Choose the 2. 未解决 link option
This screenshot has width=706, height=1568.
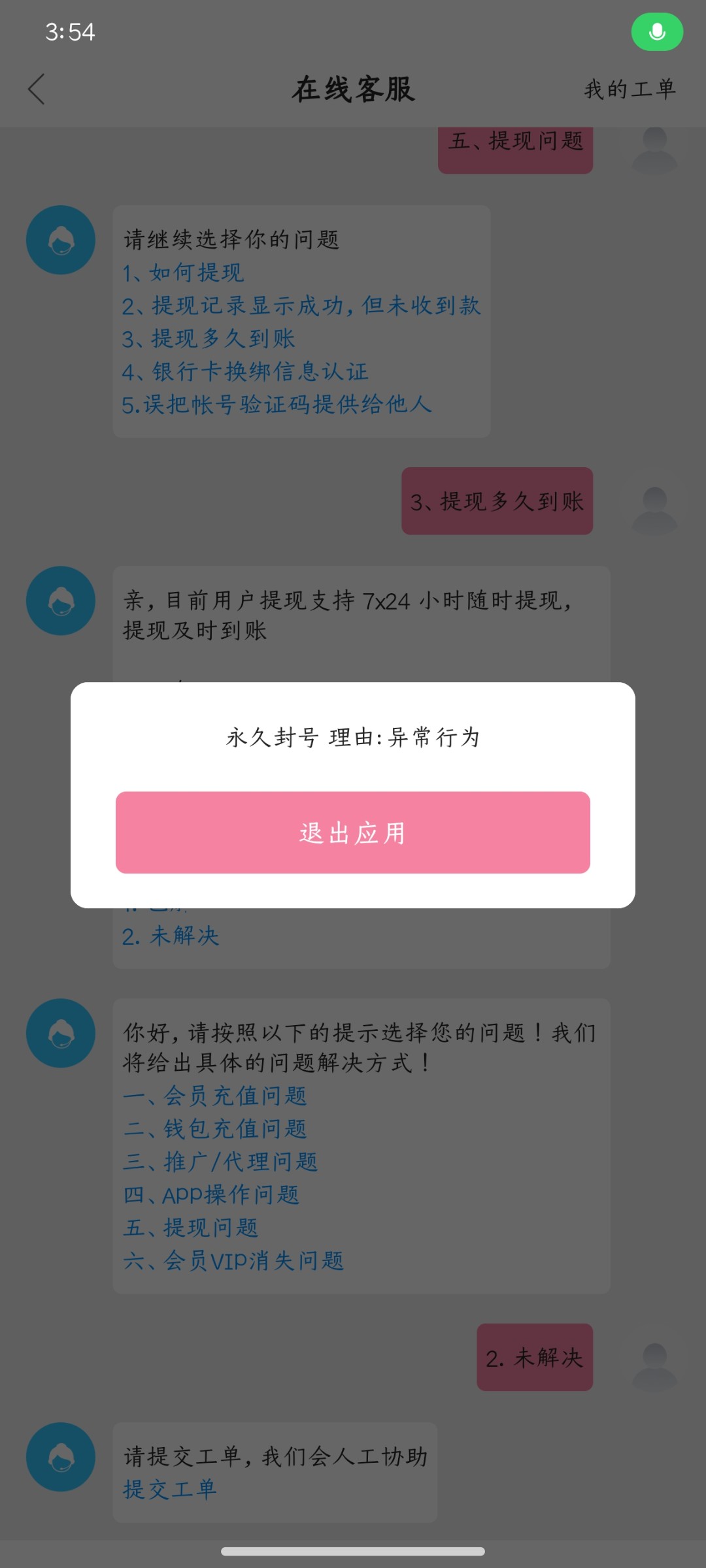point(171,936)
